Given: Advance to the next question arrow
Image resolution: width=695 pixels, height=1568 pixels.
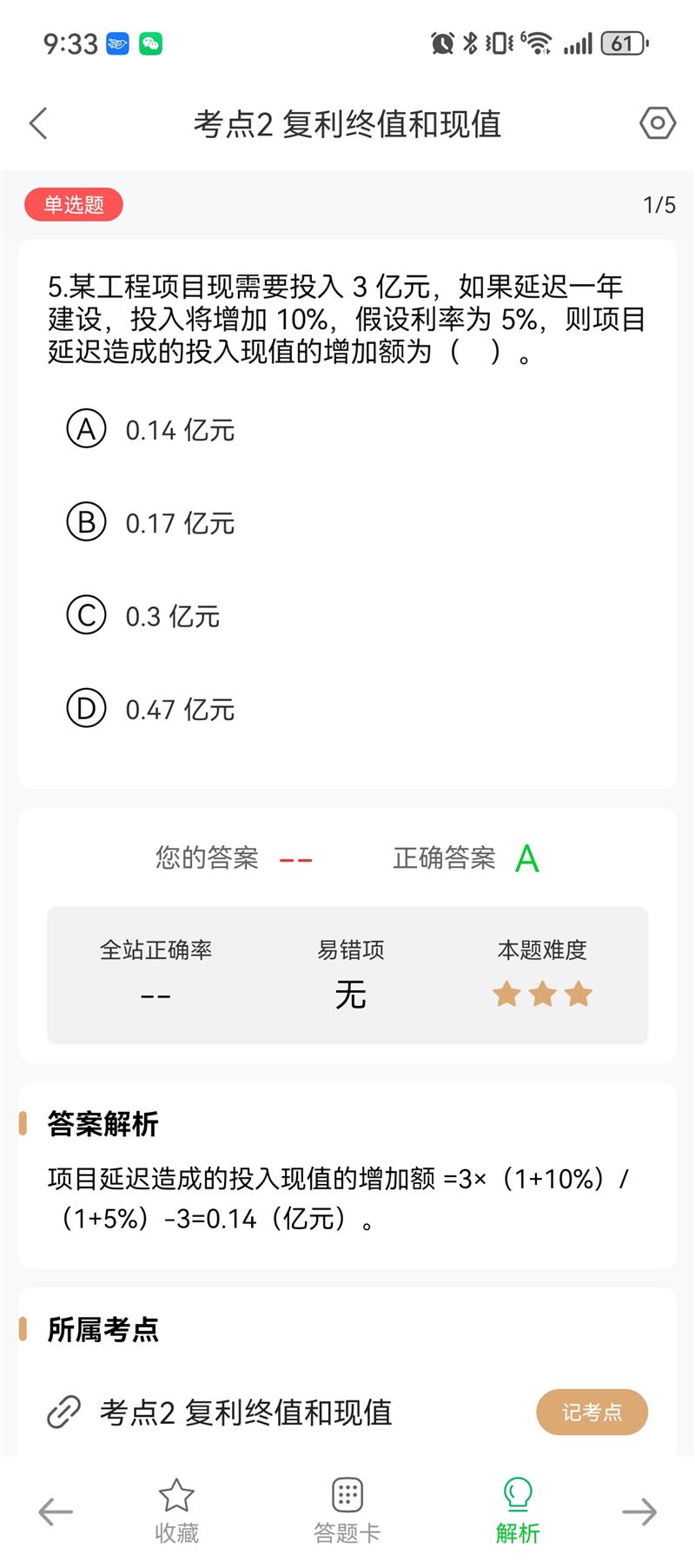Looking at the screenshot, I should pyautogui.click(x=639, y=1512).
